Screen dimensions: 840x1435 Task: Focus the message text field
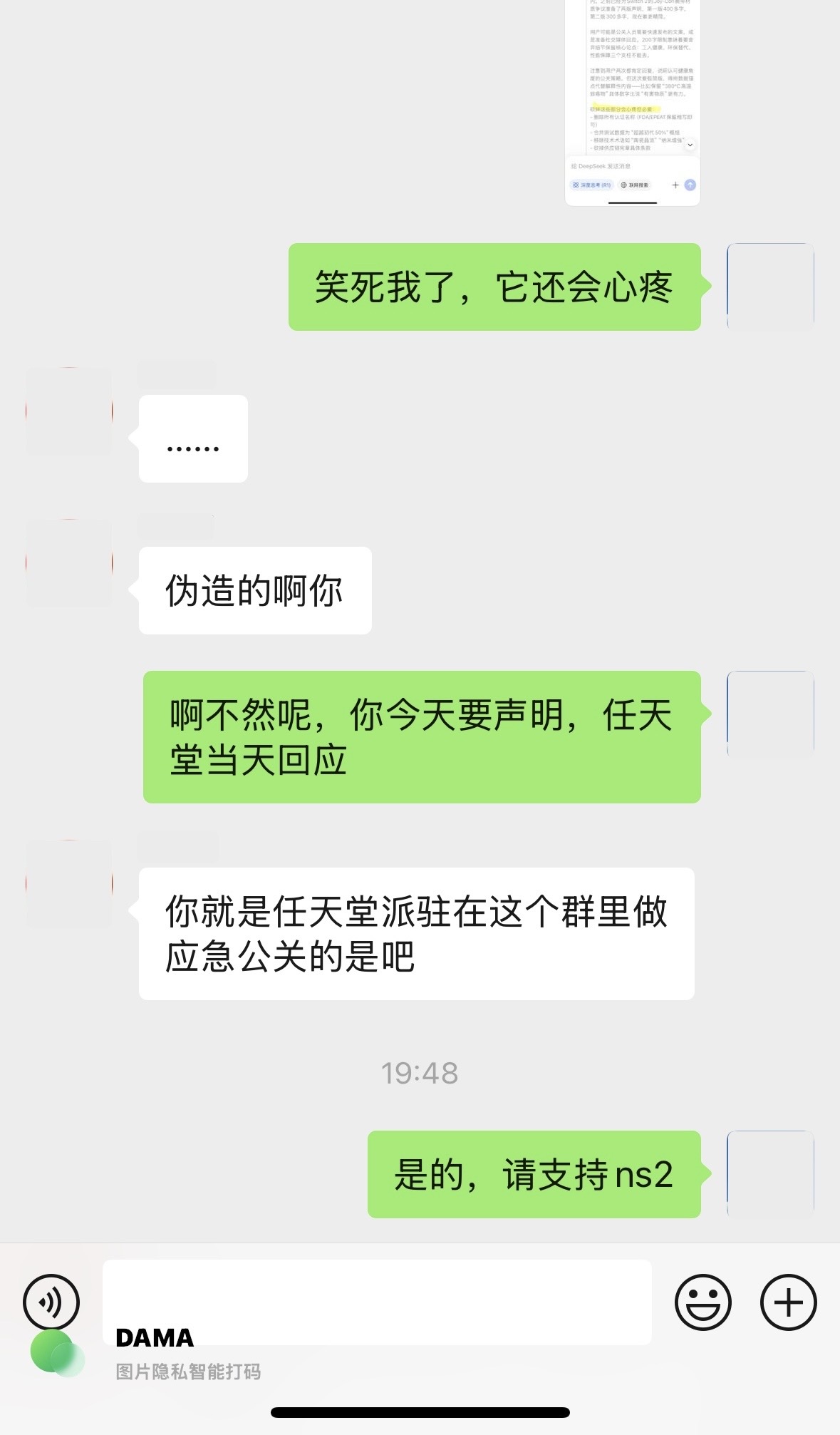pyautogui.click(x=377, y=1302)
